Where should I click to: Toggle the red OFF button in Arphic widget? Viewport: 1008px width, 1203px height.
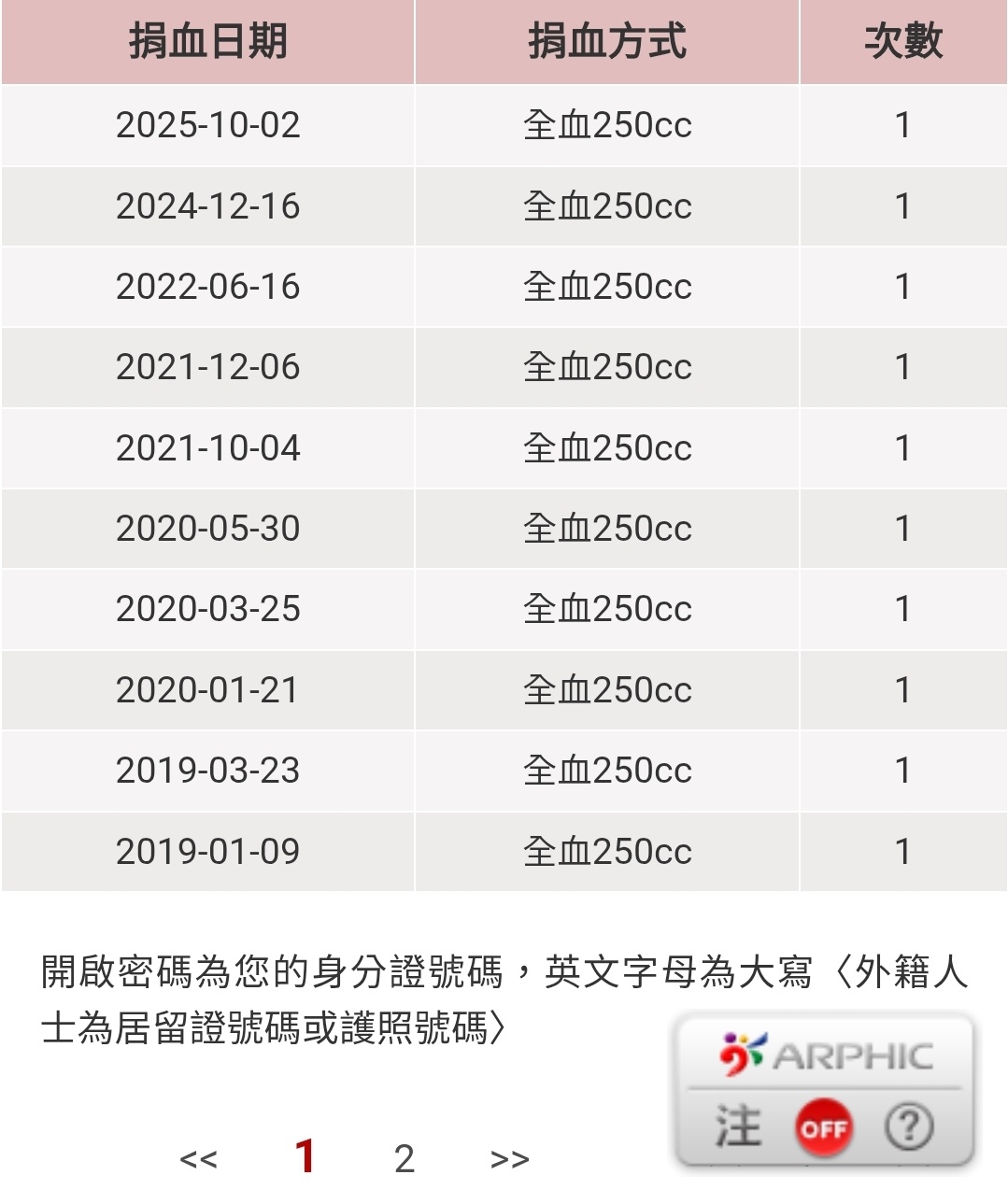pos(823,1128)
